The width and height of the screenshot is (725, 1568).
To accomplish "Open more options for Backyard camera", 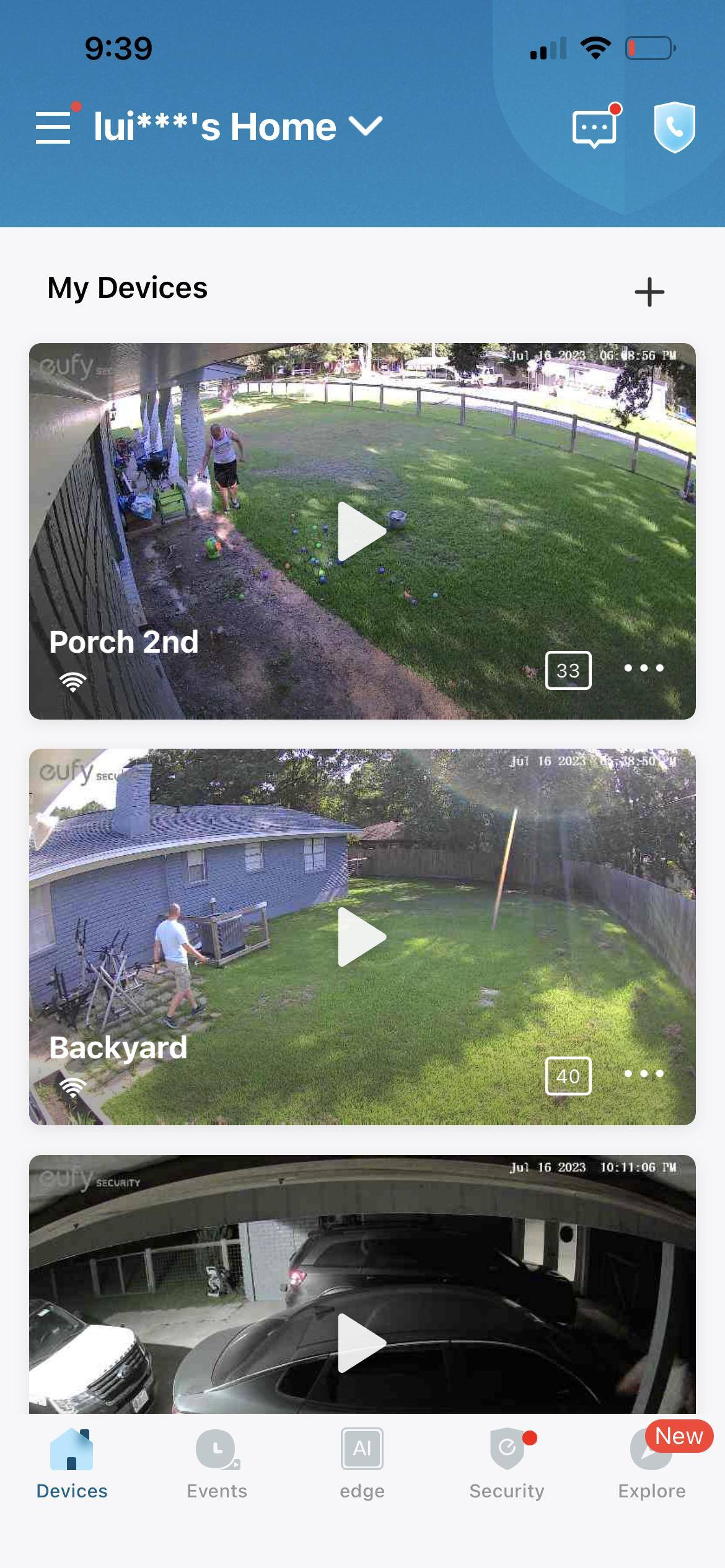I will coord(644,1074).
